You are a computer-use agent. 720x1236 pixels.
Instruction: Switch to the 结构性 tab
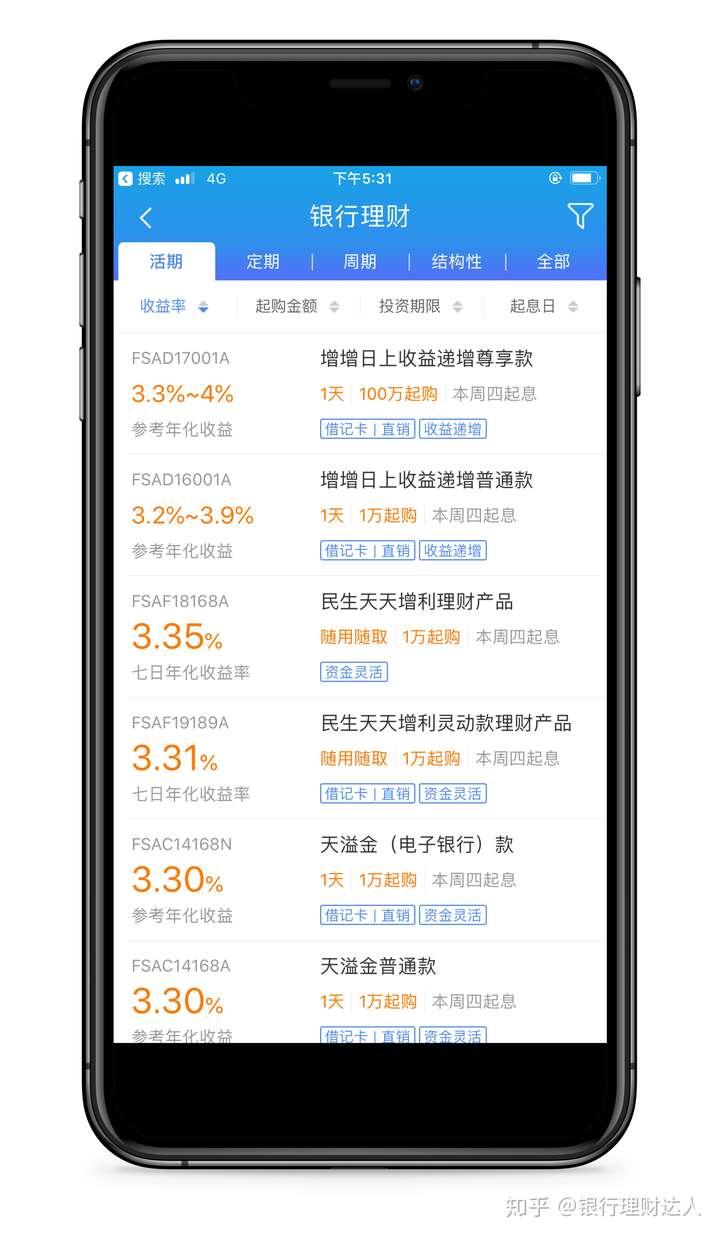[457, 262]
